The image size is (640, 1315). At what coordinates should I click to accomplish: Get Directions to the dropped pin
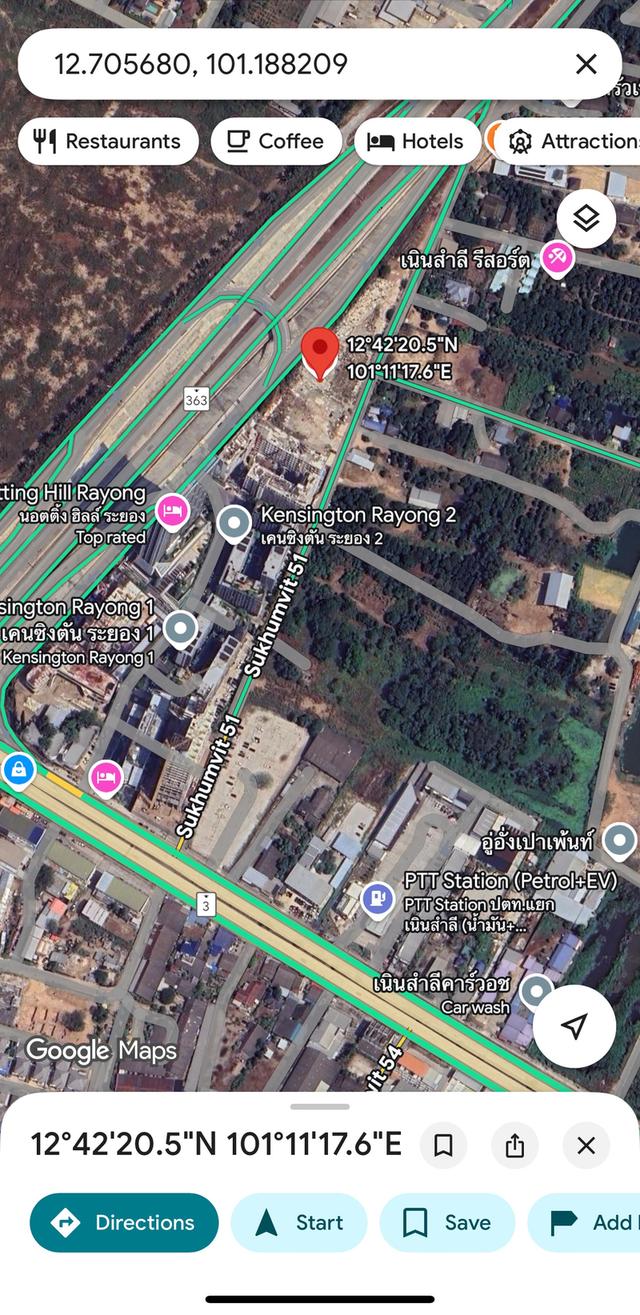pyautogui.click(x=124, y=1222)
